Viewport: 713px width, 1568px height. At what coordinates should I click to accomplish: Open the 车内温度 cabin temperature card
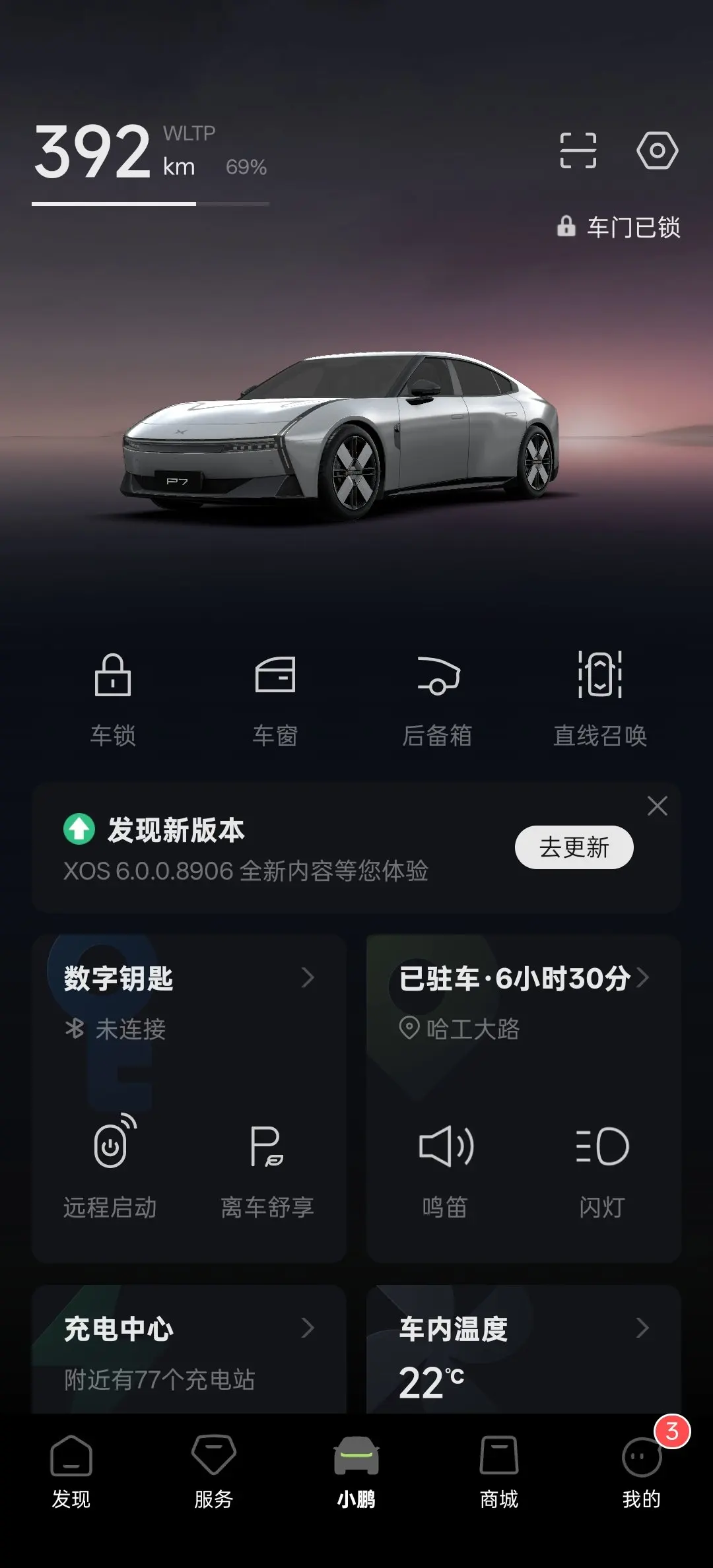coord(523,1346)
